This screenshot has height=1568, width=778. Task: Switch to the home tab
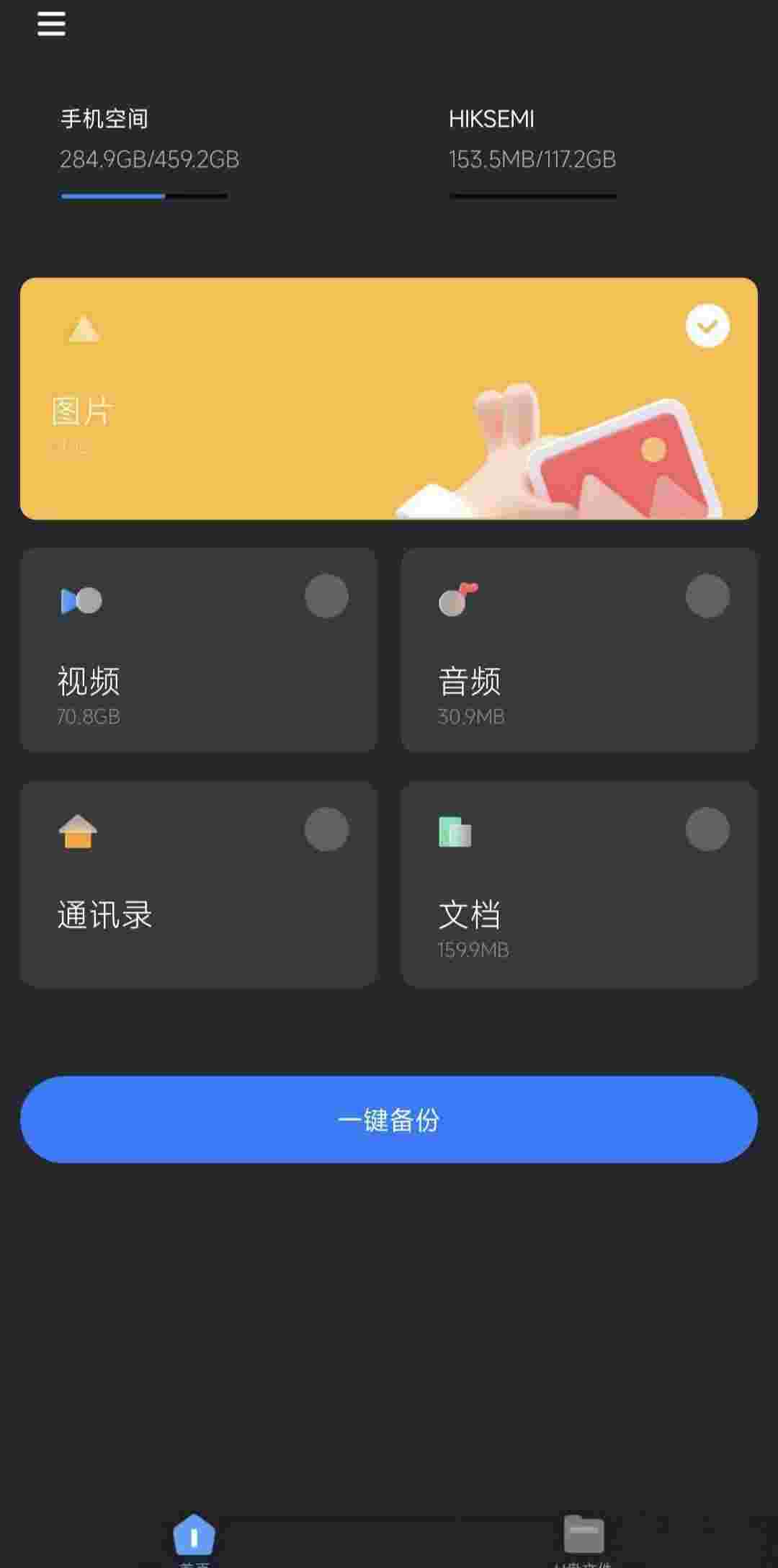[x=194, y=1538]
